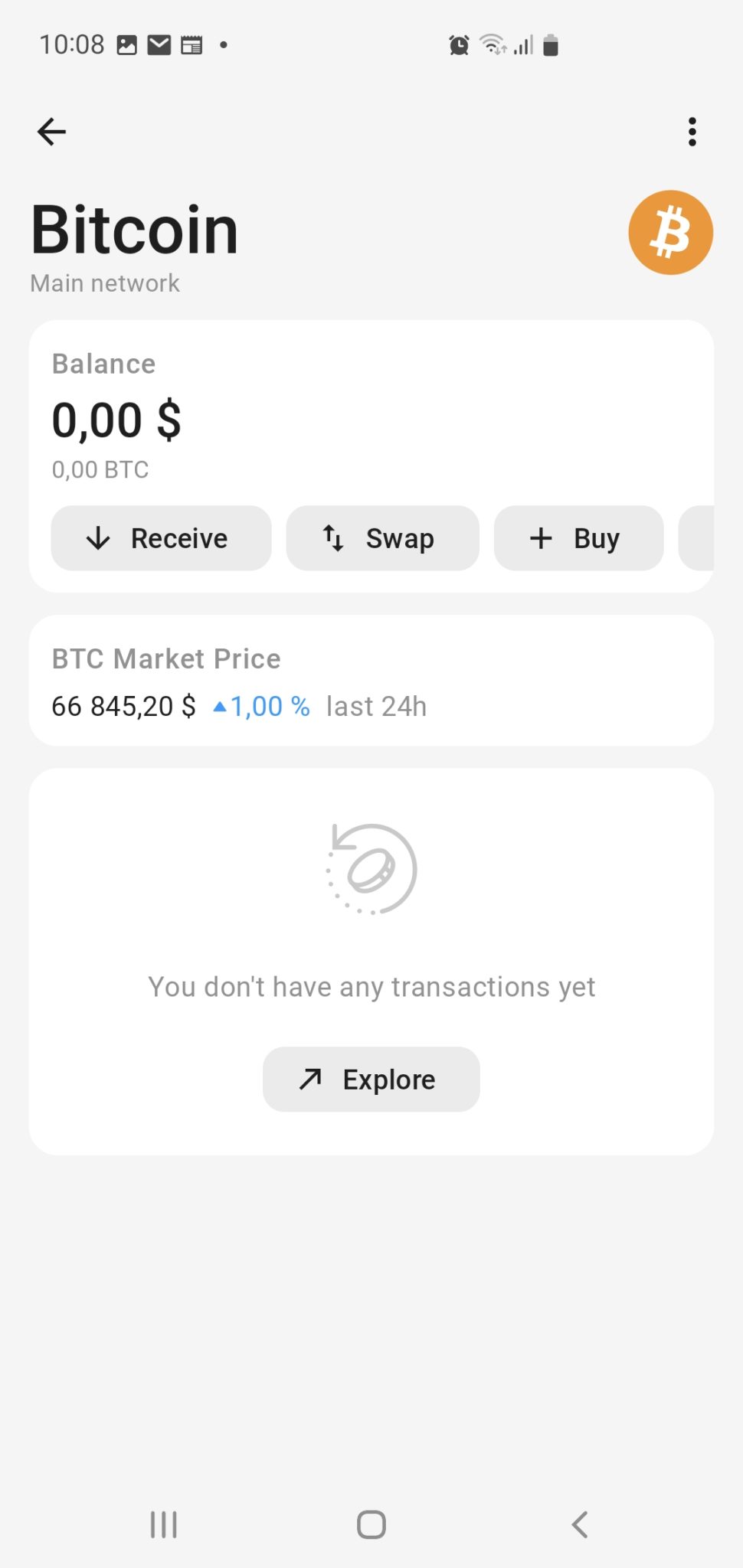Open the Swap option

point(382,538)
